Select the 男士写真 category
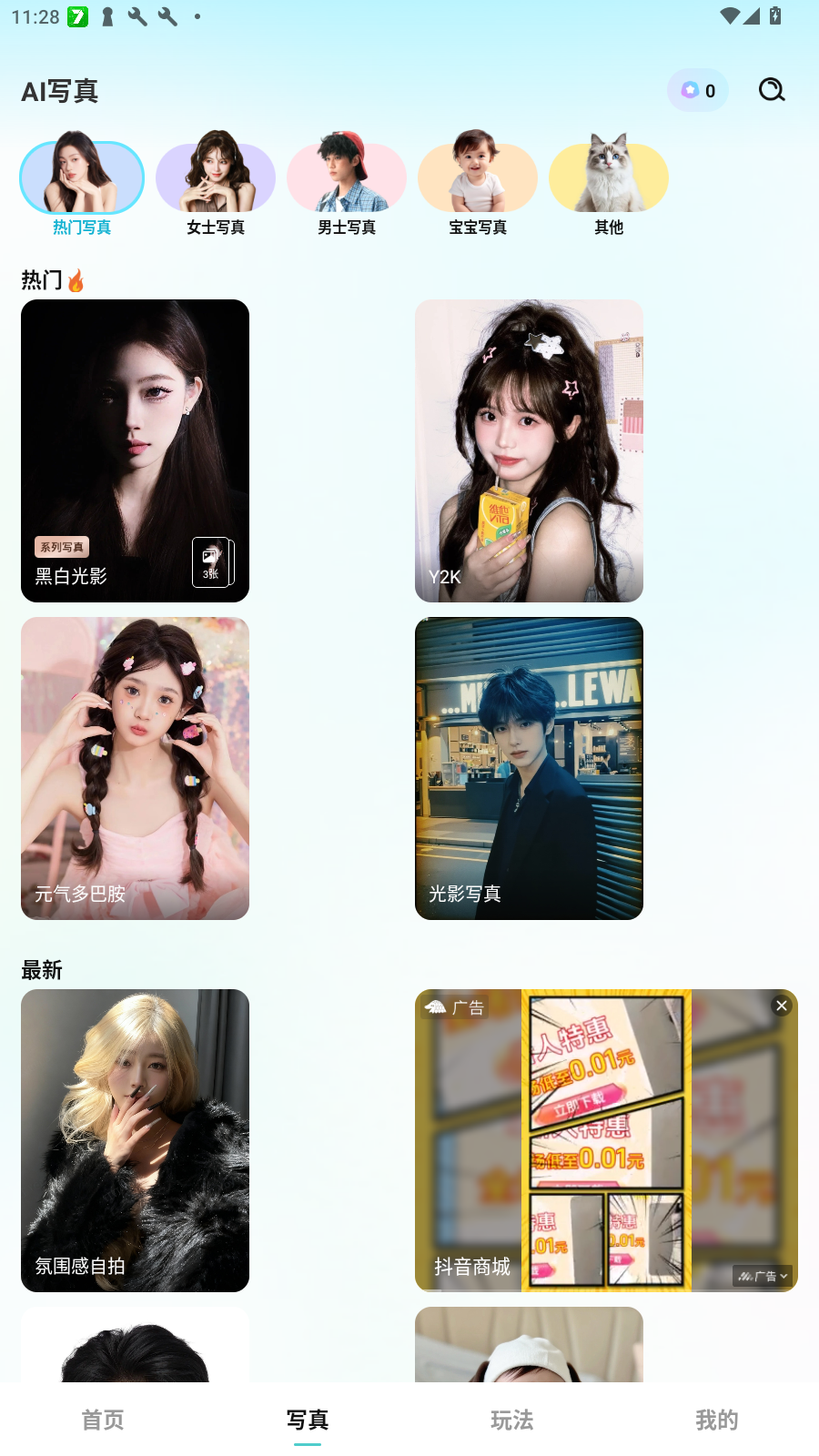 pos(347,185)
